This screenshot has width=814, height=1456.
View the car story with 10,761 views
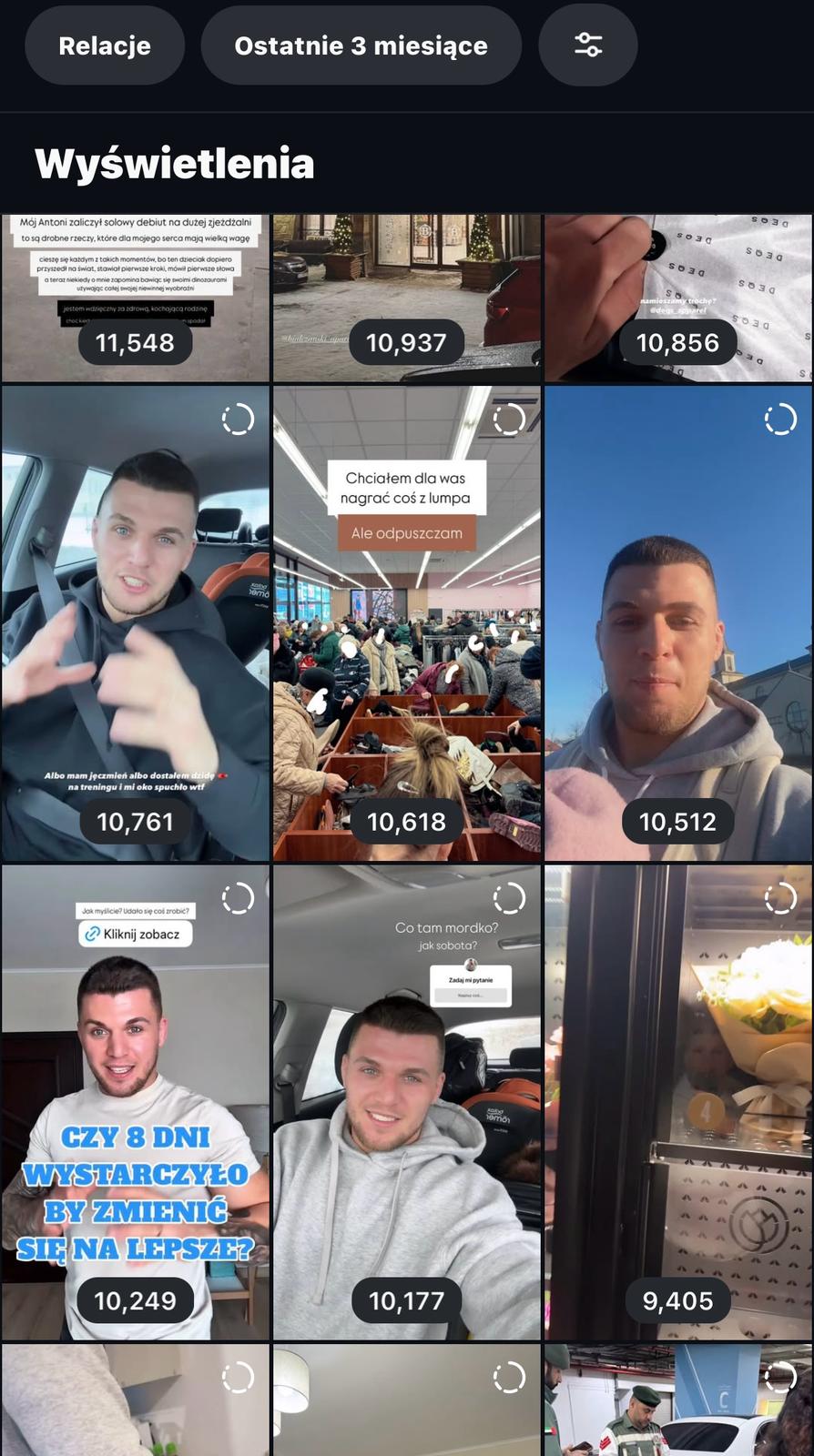point(135,623)
